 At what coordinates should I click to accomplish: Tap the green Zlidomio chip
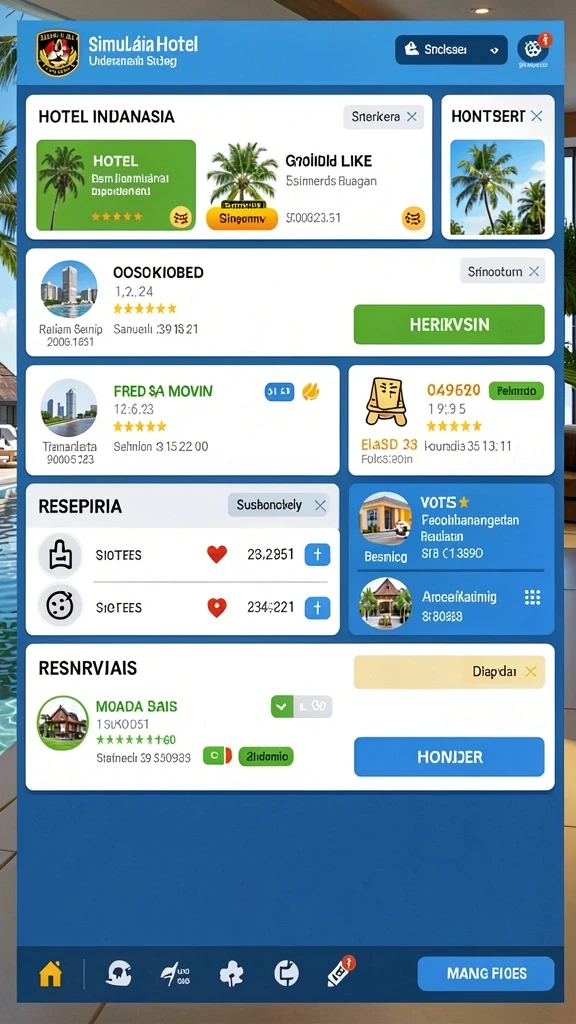pos(266,756)
